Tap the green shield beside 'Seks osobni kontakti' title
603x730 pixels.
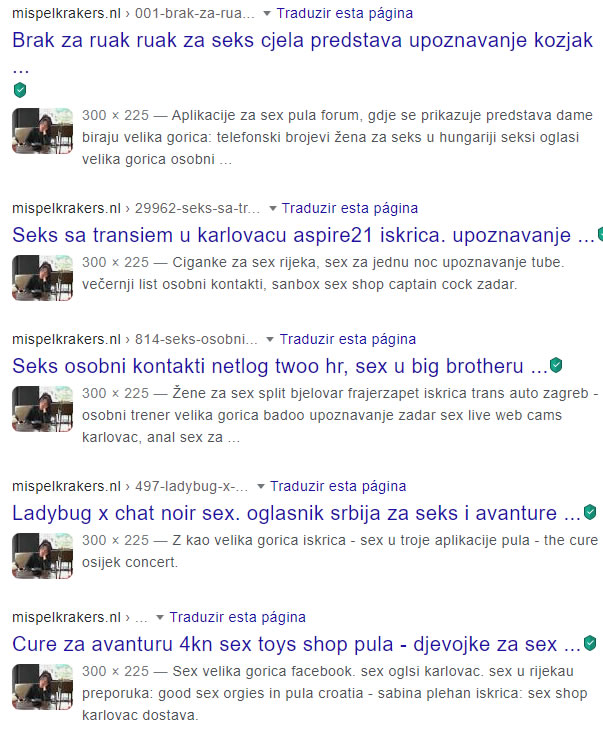556,365
